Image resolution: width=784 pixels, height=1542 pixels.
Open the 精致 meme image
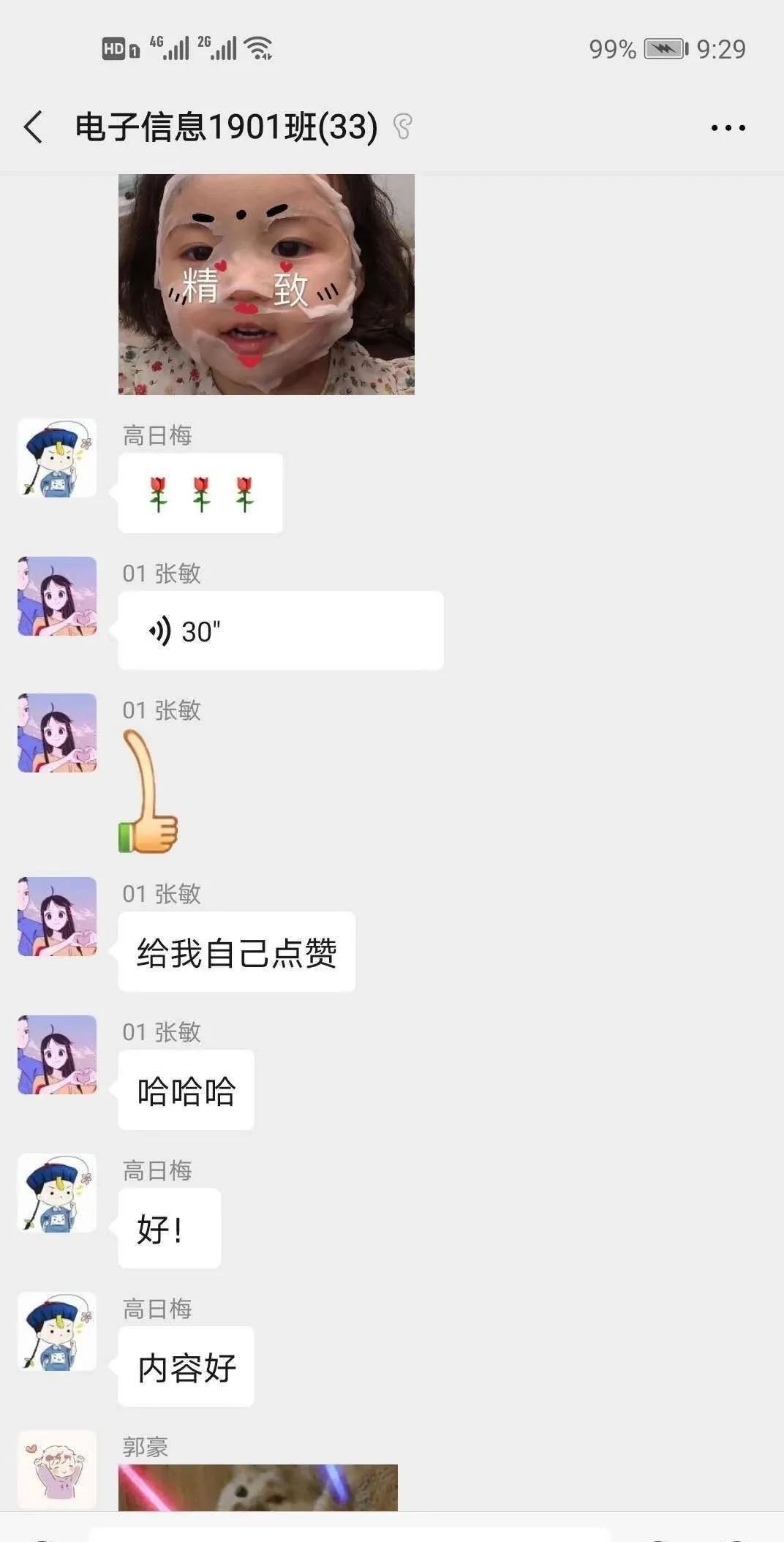[x=266, y=285]
